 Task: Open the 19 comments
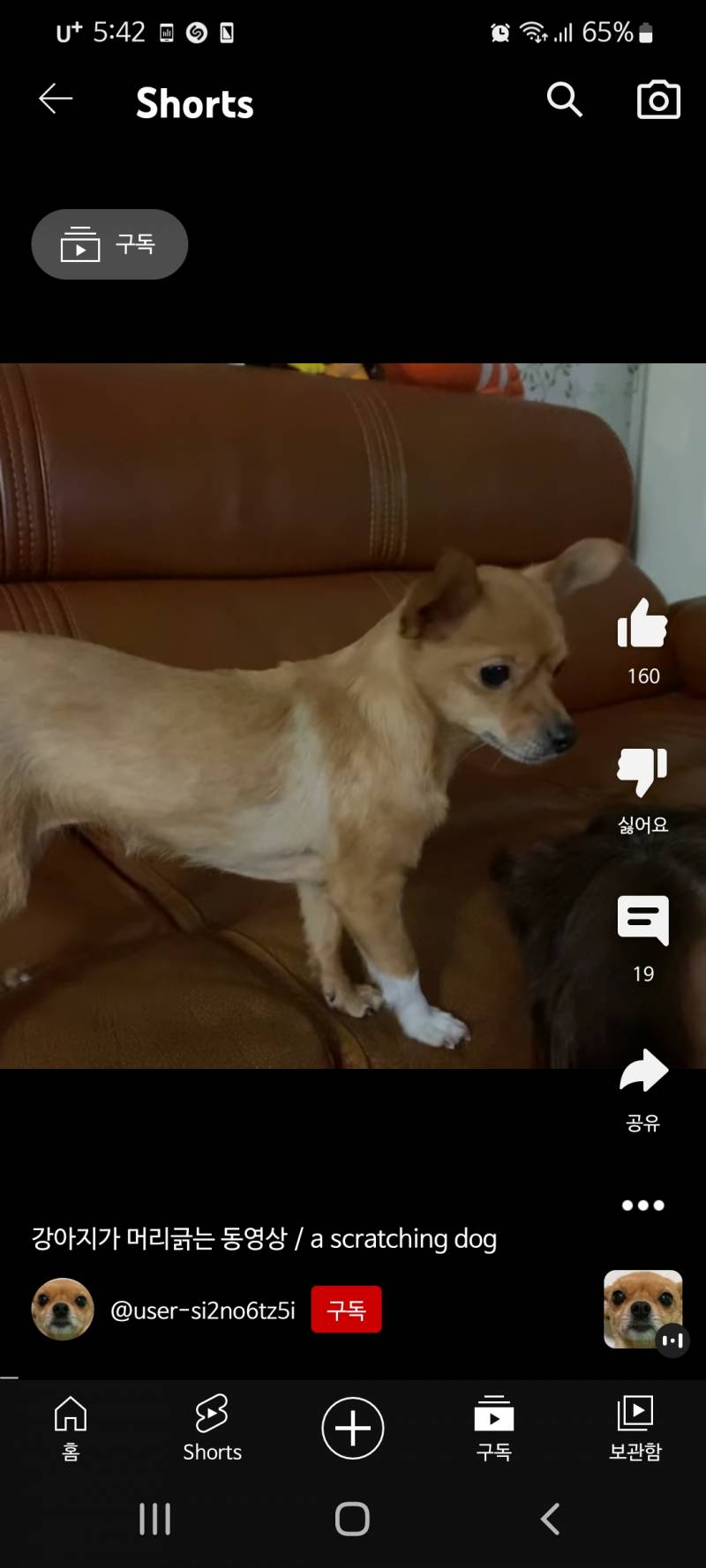tap(642, 922)
